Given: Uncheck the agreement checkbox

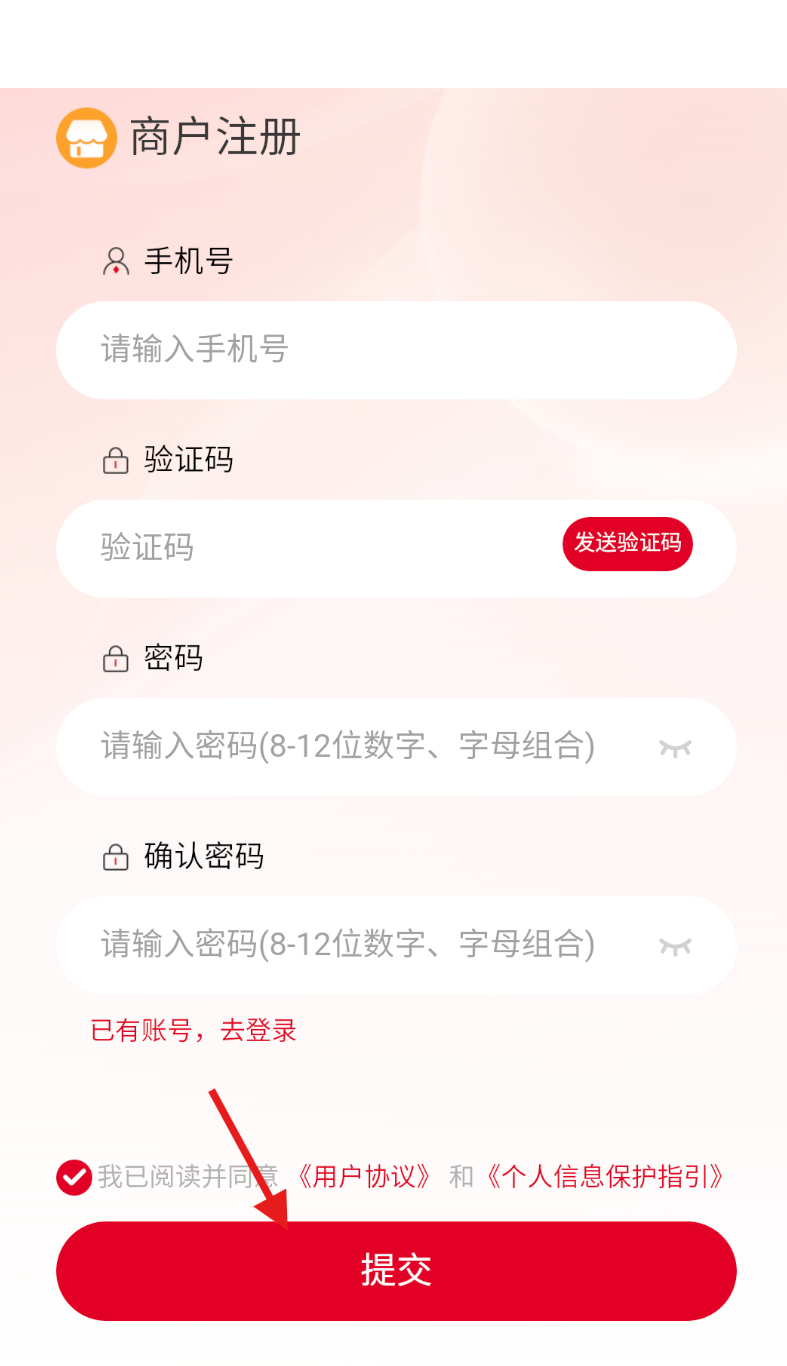Looking at the screenshot, I should [x=74, y=1177].
